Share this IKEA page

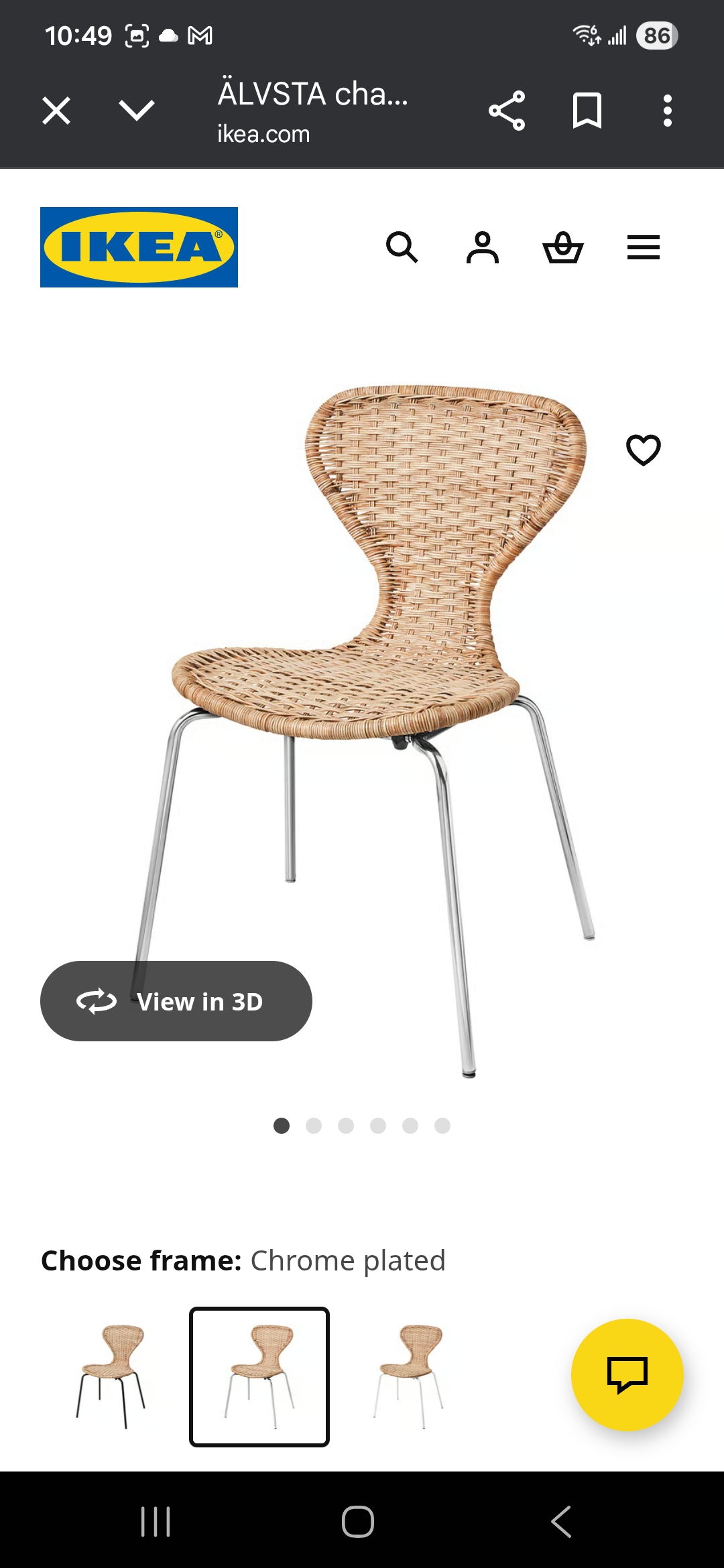(x=507, y=111)
